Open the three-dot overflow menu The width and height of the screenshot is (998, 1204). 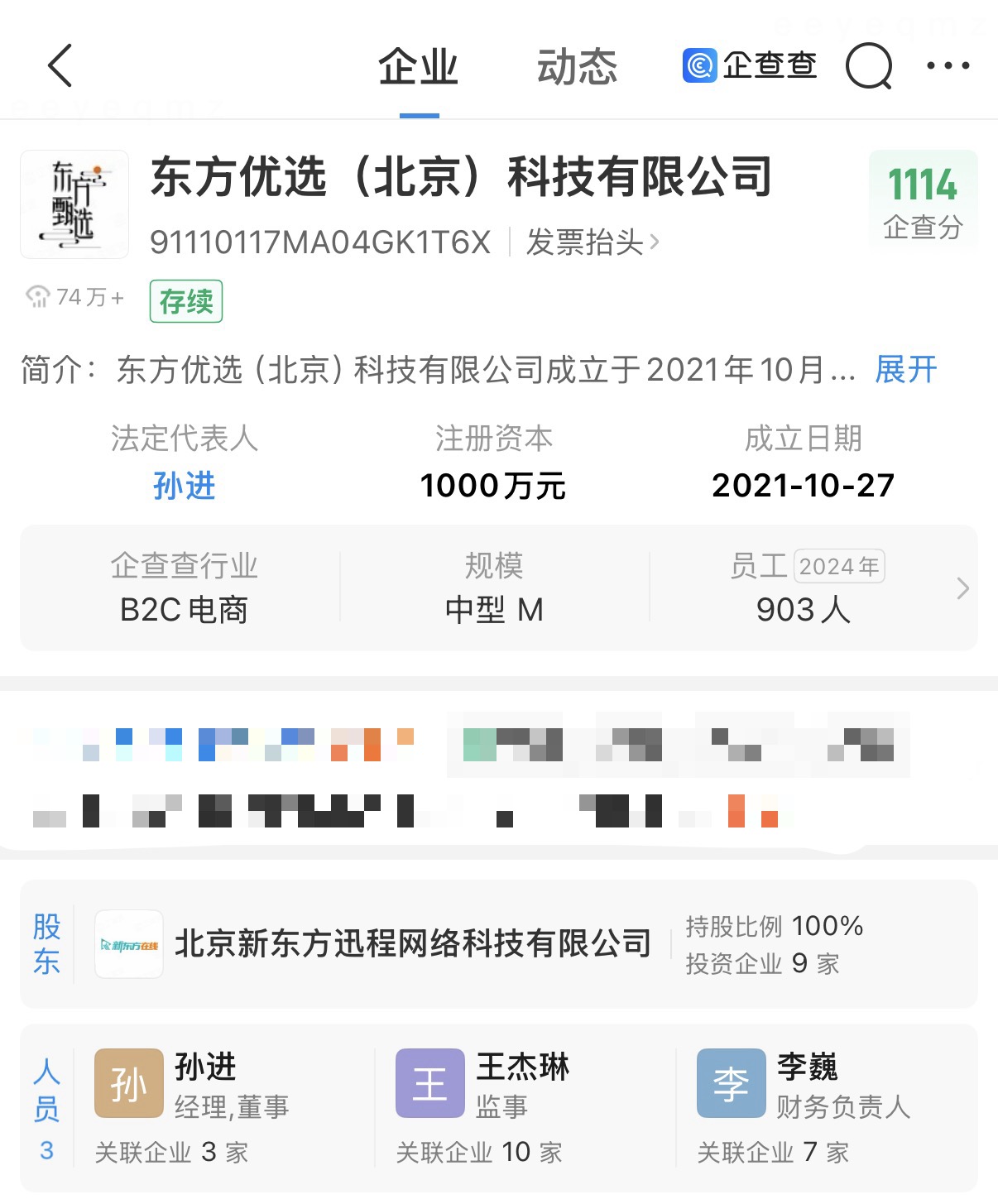pyautogui.click(x=948, y=66)
